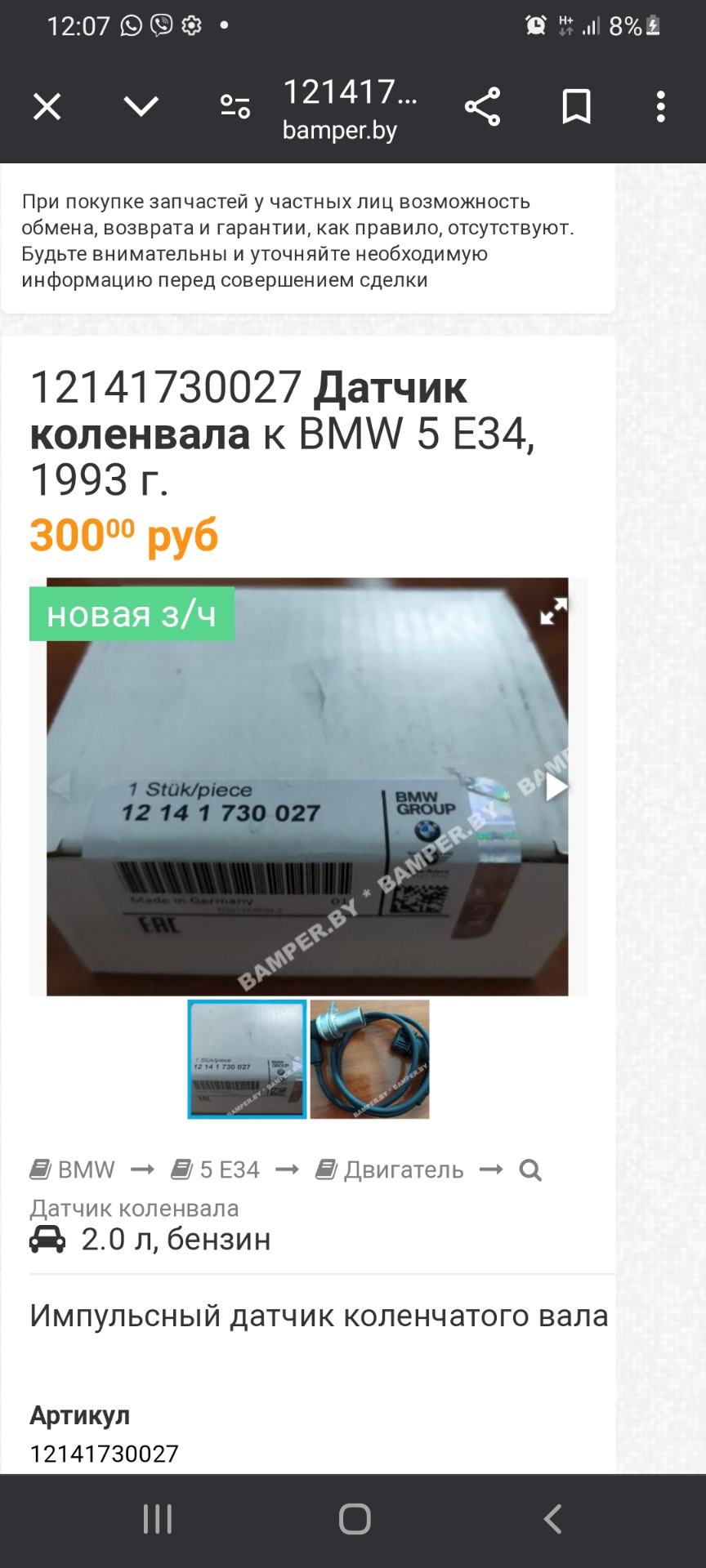Show next product photo with right arrow
Image resolution: width=706 pixels, height=1568 pixels.
[556, 787]
